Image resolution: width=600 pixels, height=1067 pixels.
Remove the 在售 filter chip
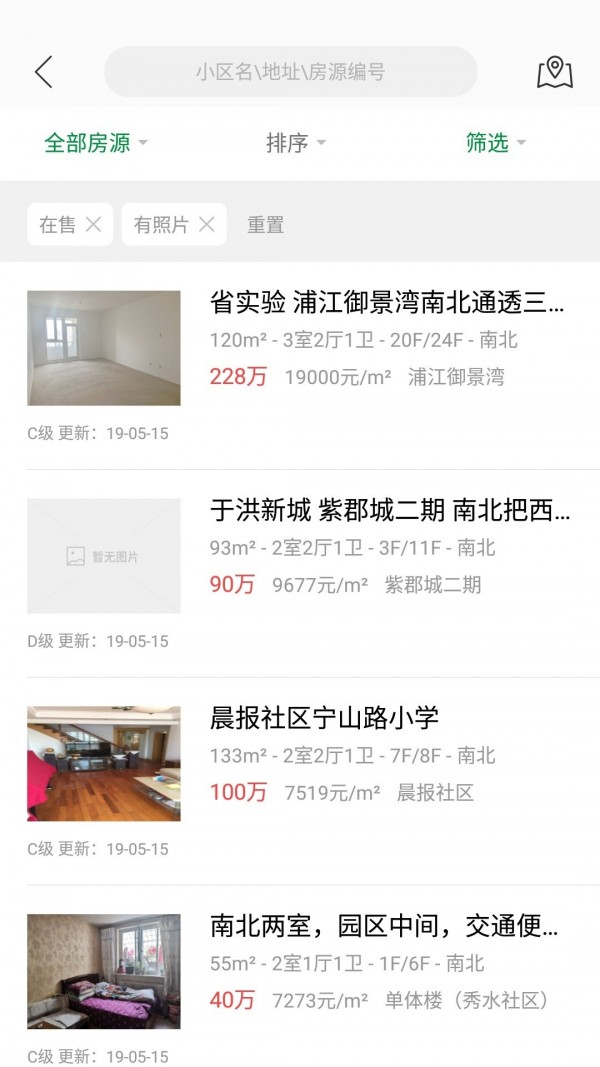[93, 225]
